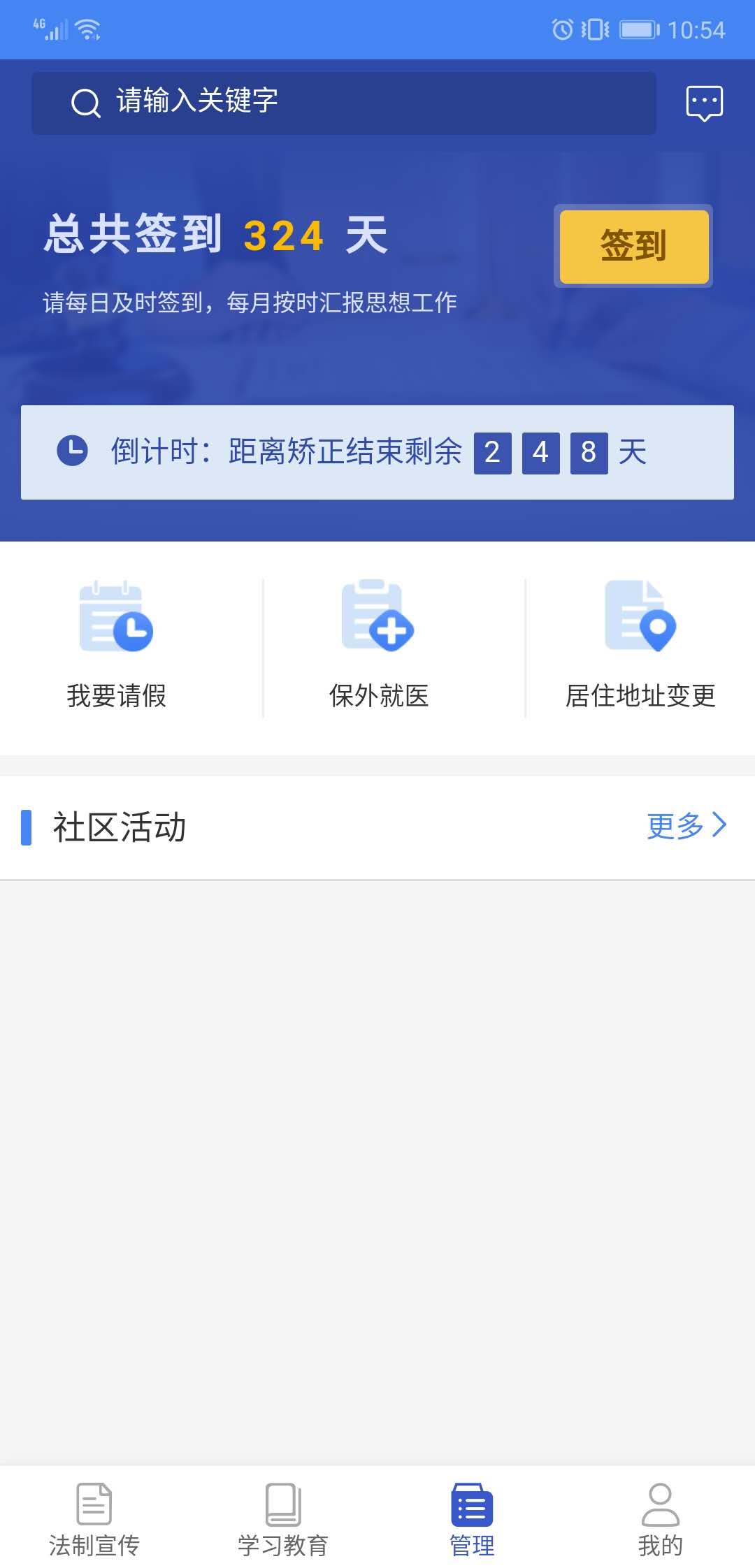Screen dimensions: 755x1568
Task: View 更多 community activities
Action: pos(686,826)
